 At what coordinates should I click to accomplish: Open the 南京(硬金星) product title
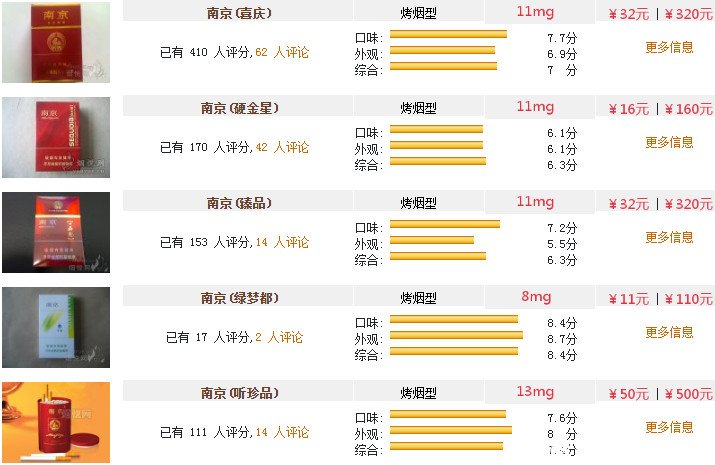tap(238, 108)
